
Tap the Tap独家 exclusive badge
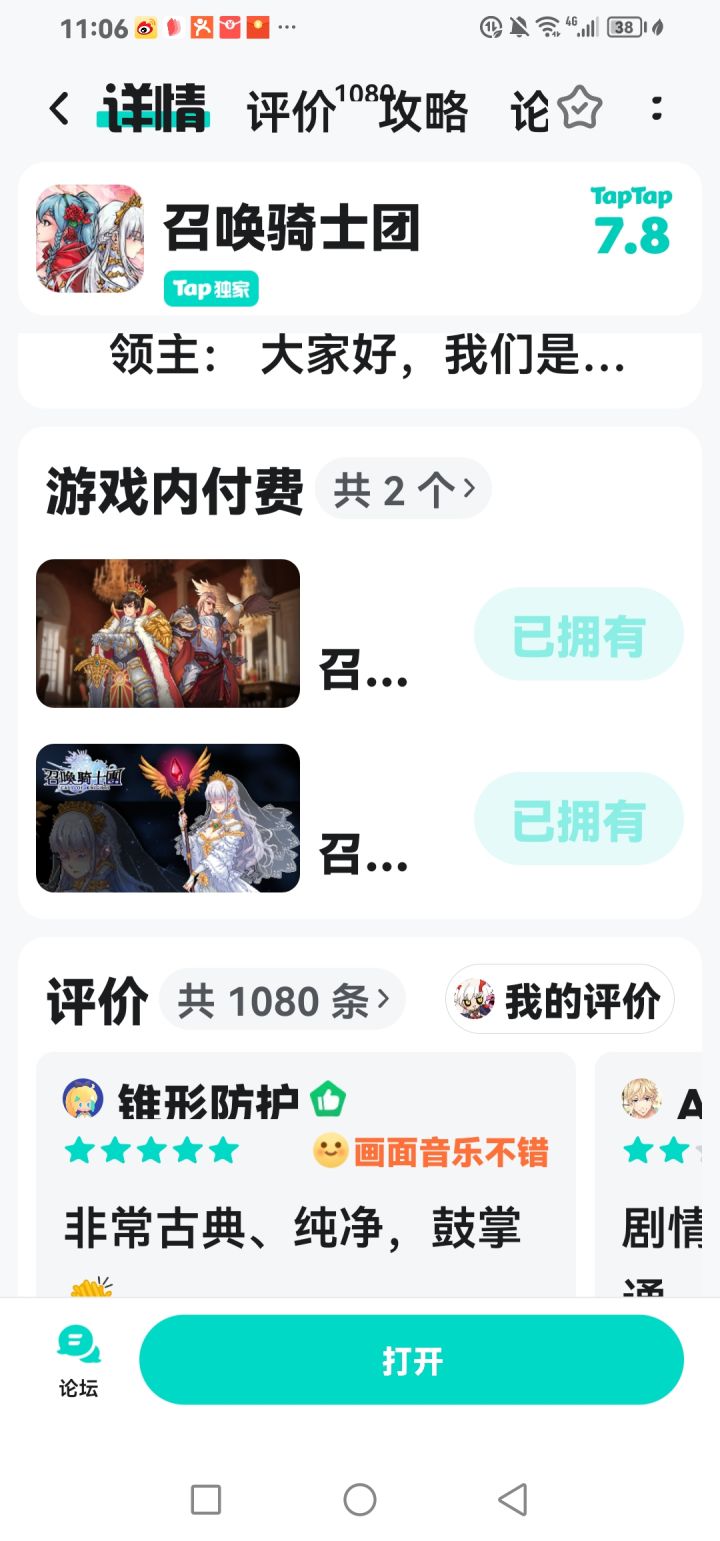tap(210, 288)
